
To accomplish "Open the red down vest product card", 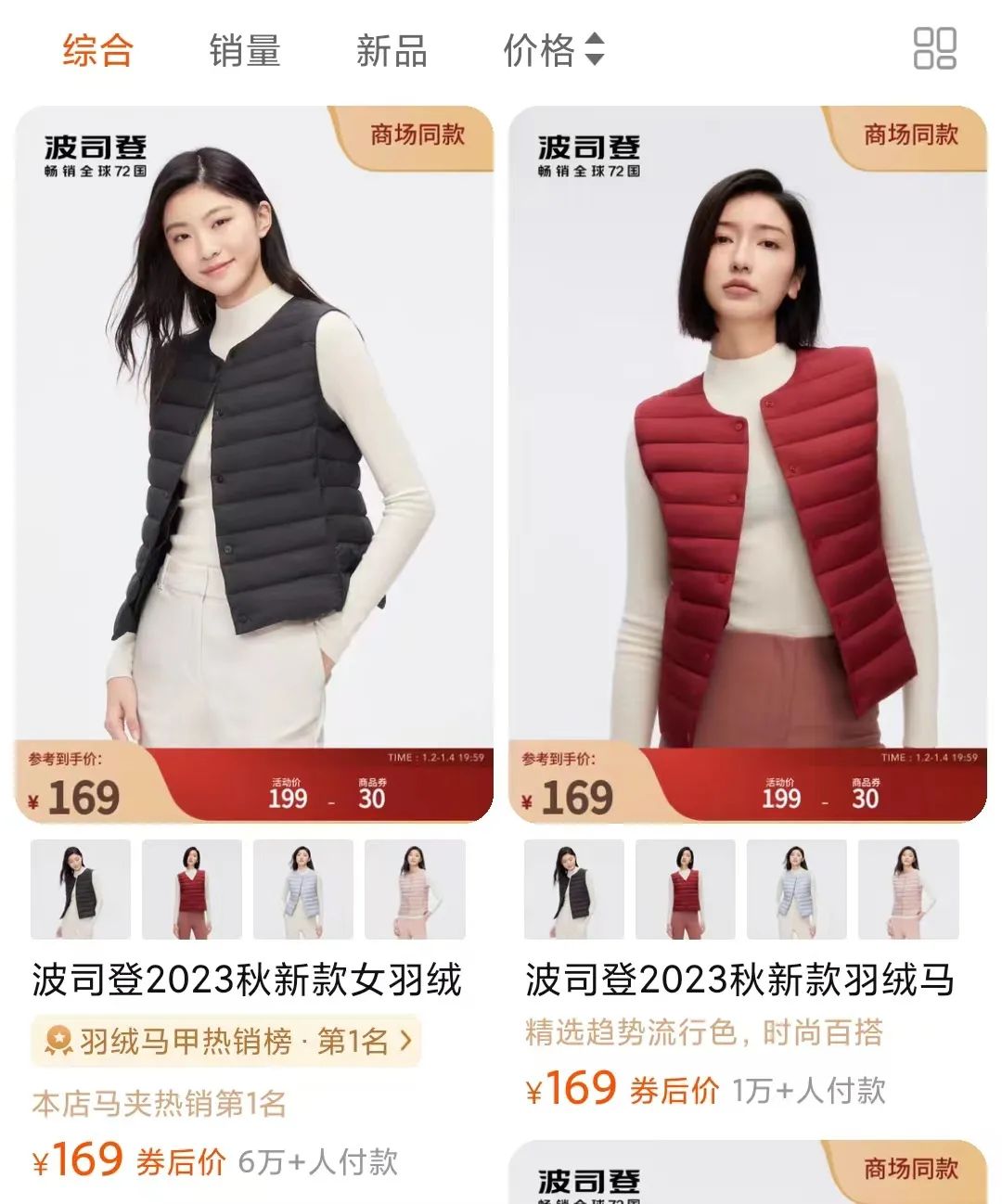I will point(748,464).
